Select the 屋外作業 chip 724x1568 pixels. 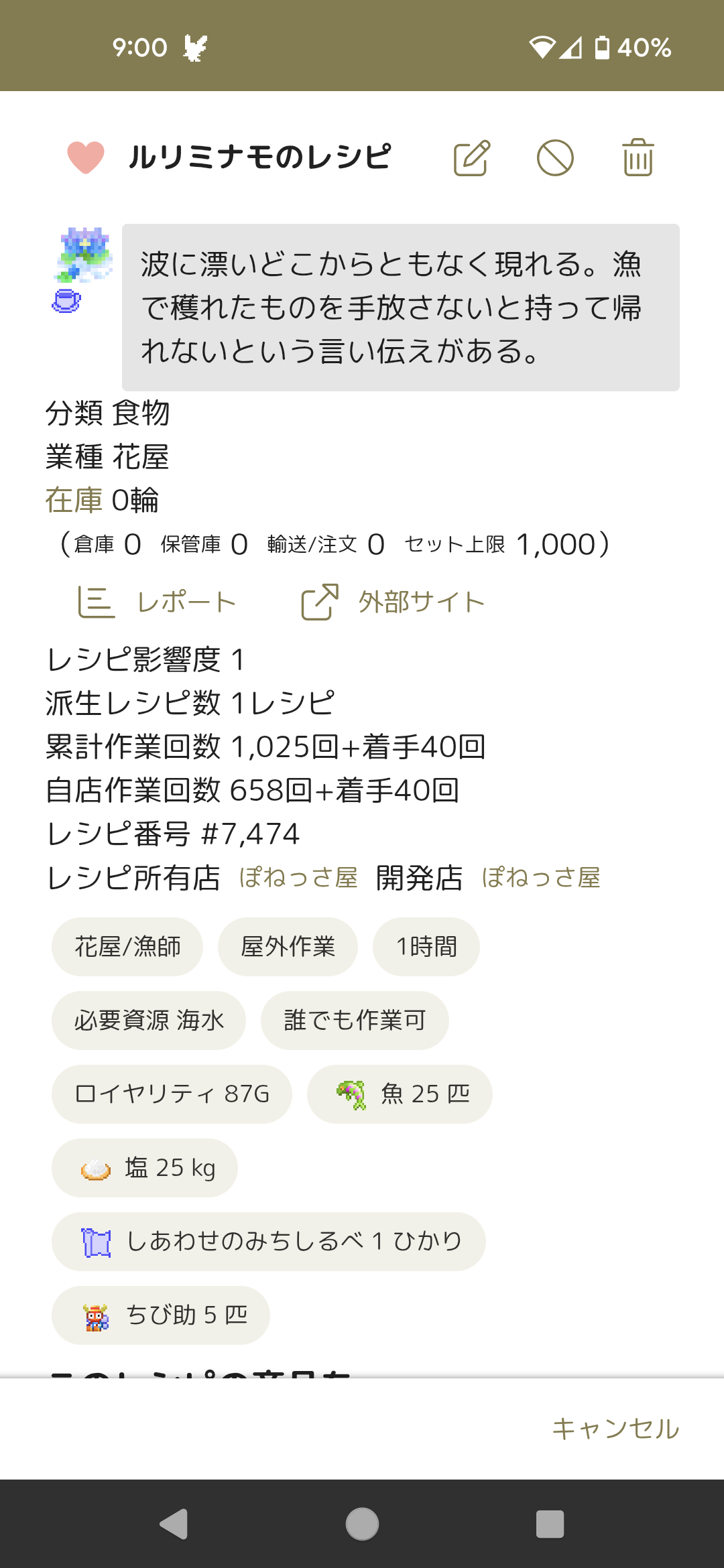point(288,947)
